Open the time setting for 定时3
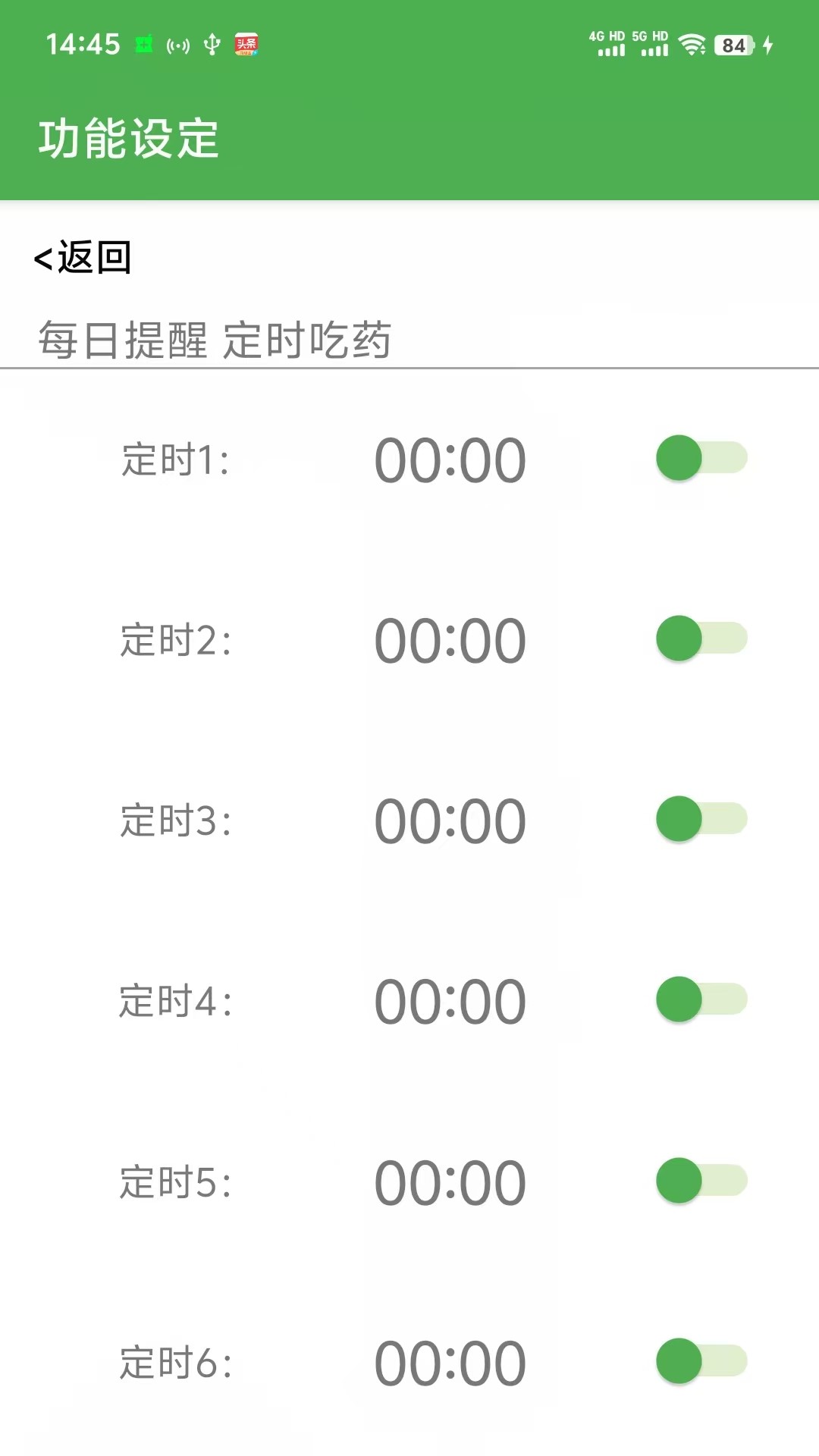Image resolution: width=819 pixels, height=1456 pixels. point(450,819)
